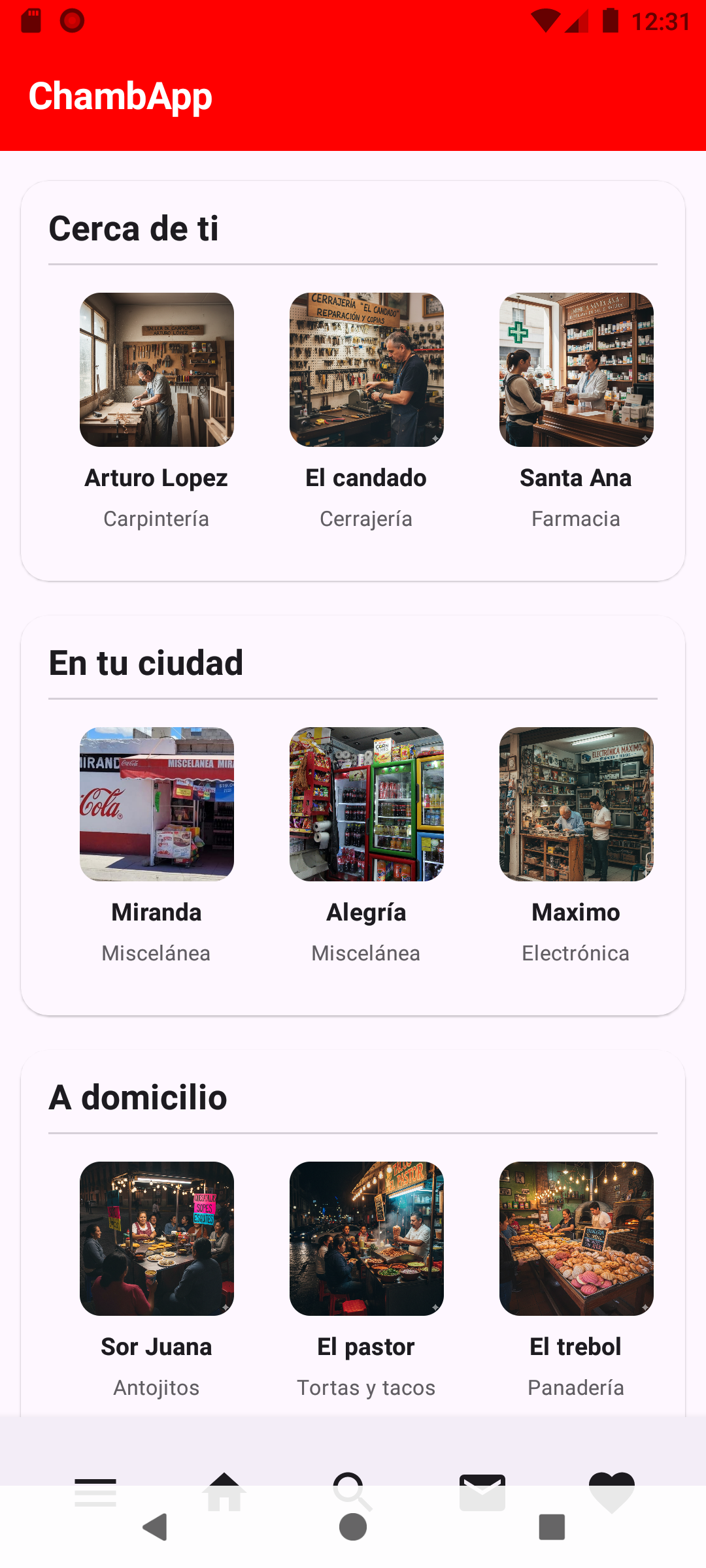
Task: Tap the ChambApp title in the header
Action: pyautogui.click(x=121, y=96)
